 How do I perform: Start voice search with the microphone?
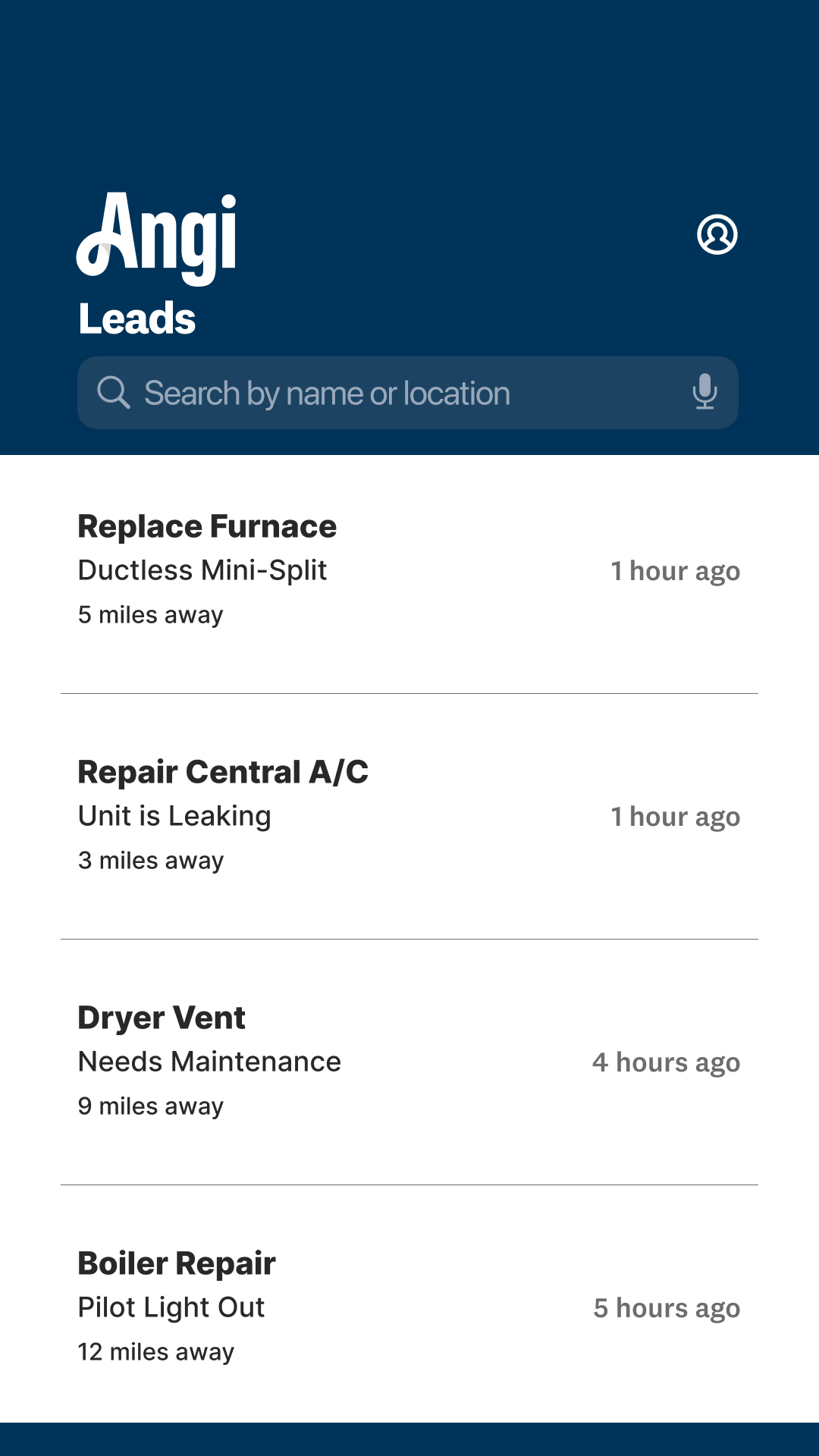tap(704, 392)
